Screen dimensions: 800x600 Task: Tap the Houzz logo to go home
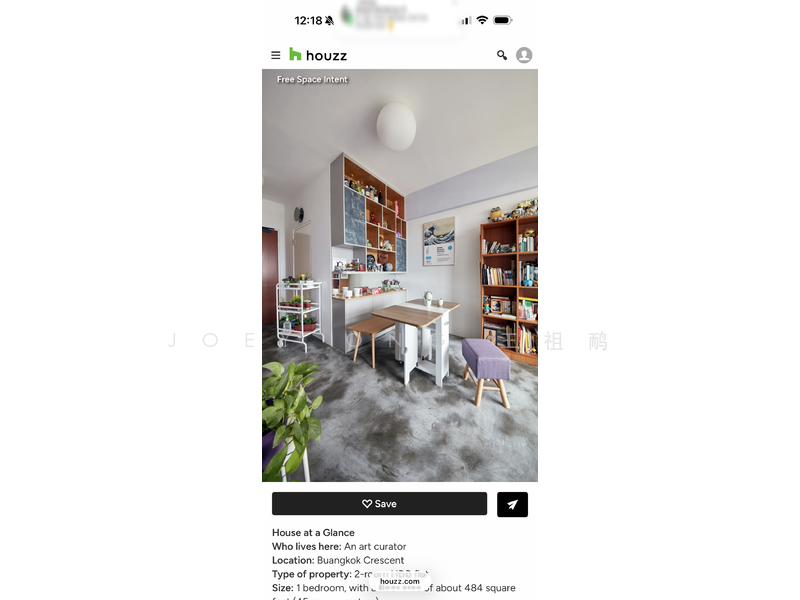[x=318, y=55]
